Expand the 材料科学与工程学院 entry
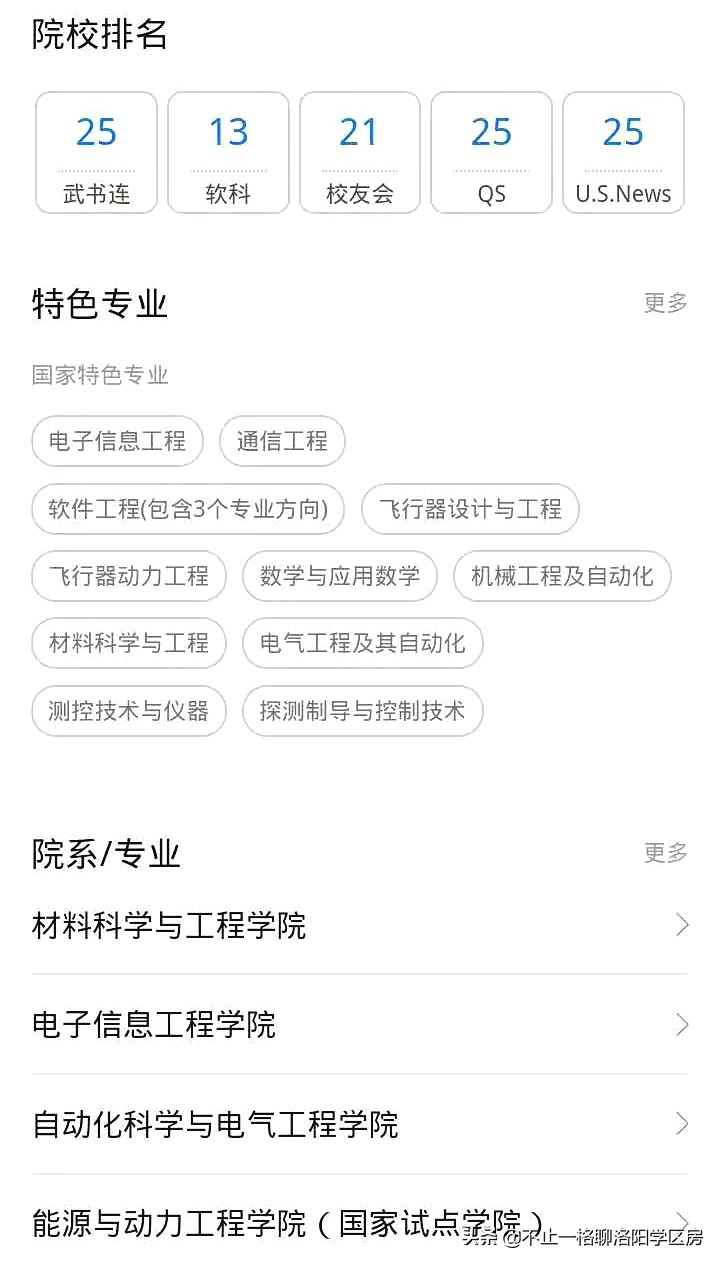 pos(360,925)
